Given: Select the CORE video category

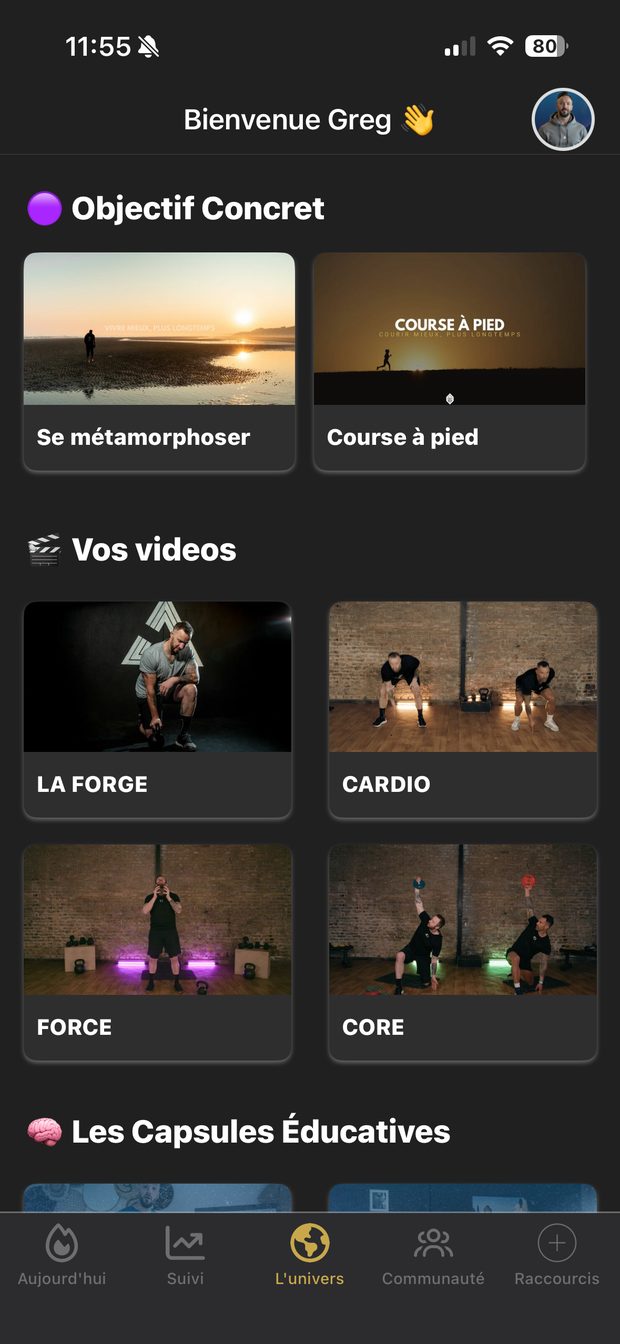Looking at the screenshot, I should [463, 952].
